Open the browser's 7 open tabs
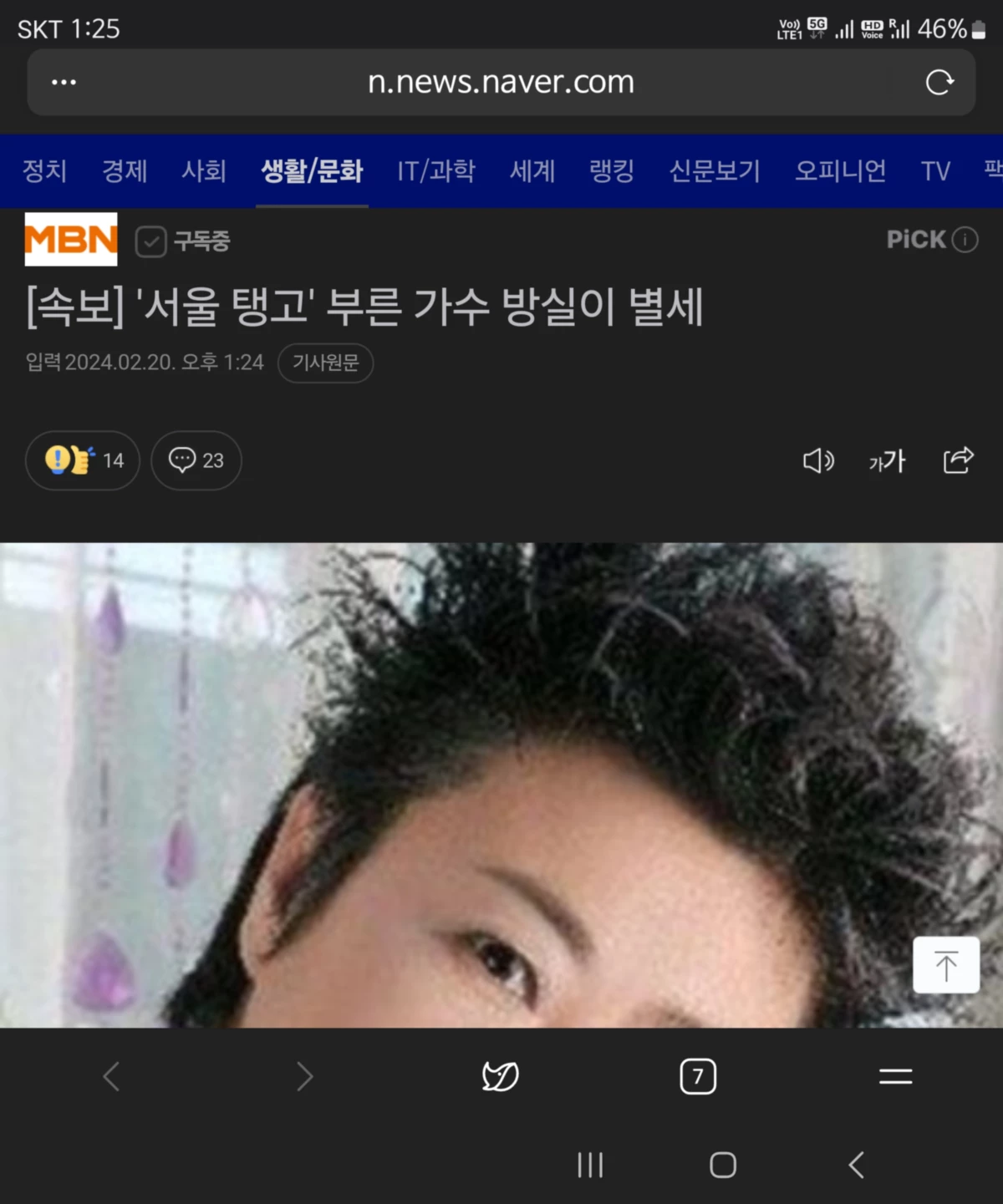The image size is (1003, 1204). coord(698,1076)
